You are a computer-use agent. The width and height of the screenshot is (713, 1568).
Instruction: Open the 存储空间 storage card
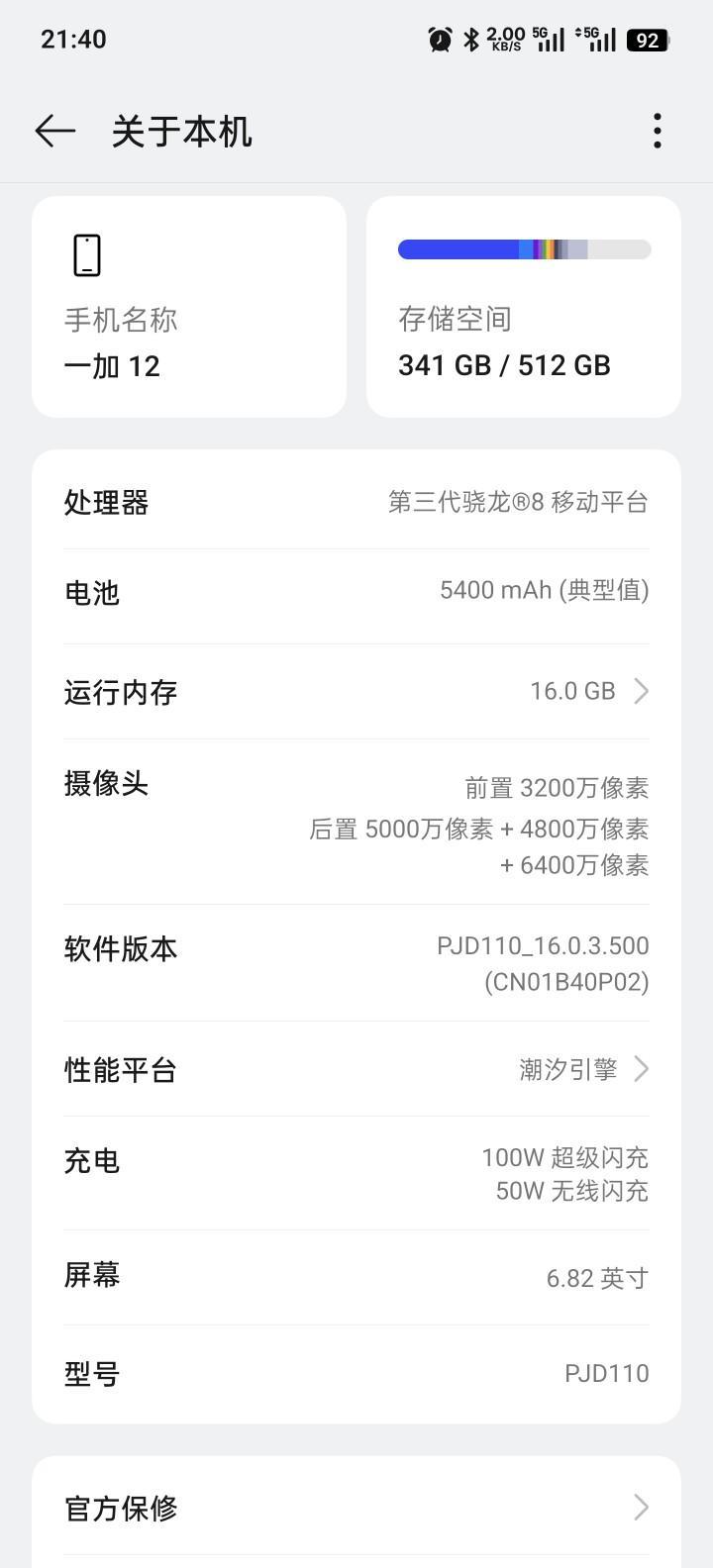[x=523, y=307]
